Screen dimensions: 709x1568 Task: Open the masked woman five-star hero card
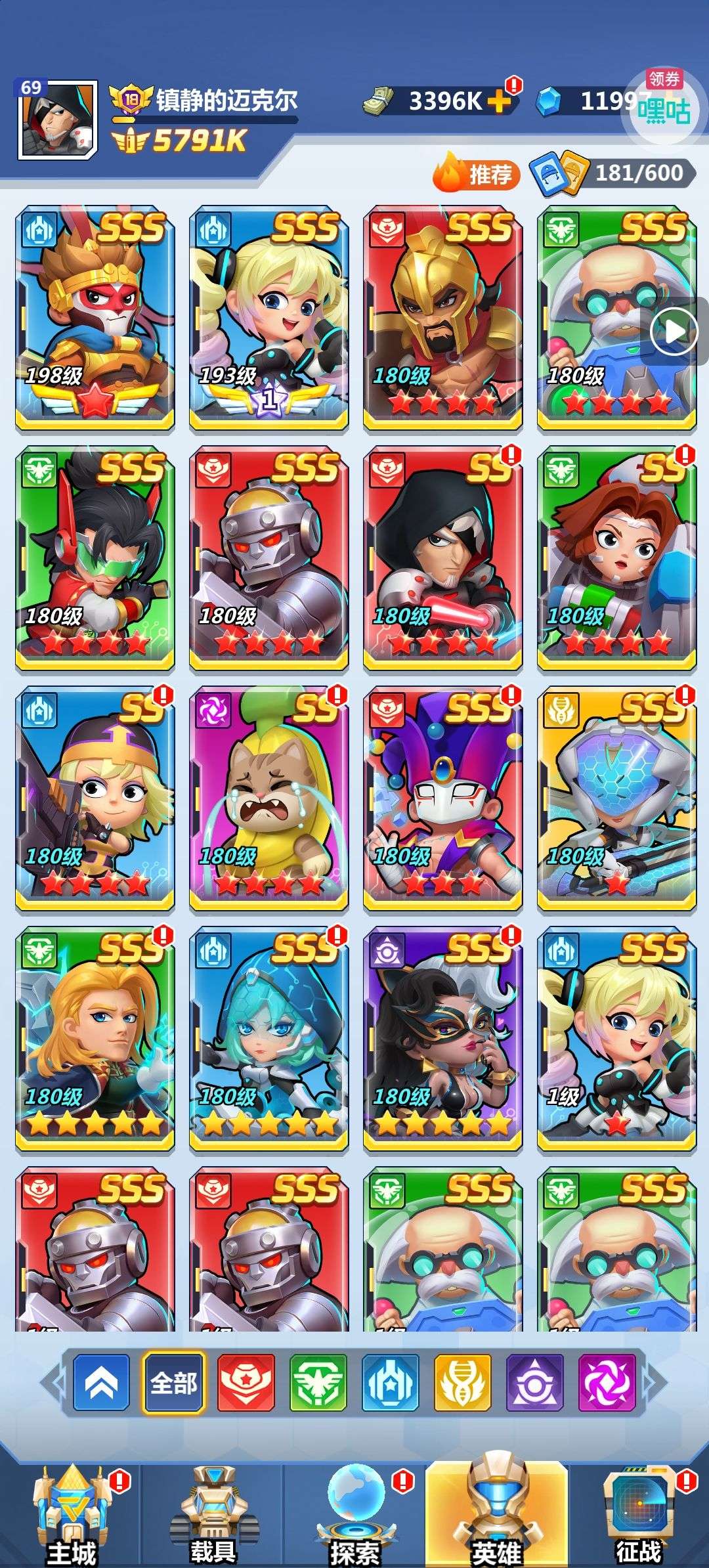pyautogui.click(x=443, y=1039)
